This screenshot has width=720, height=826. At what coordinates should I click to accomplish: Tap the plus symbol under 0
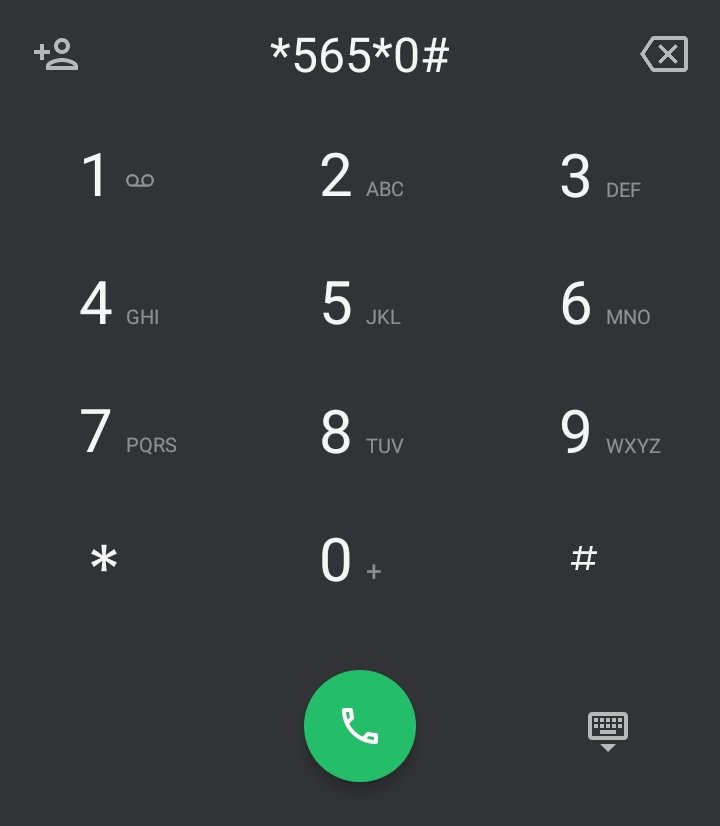376,573
